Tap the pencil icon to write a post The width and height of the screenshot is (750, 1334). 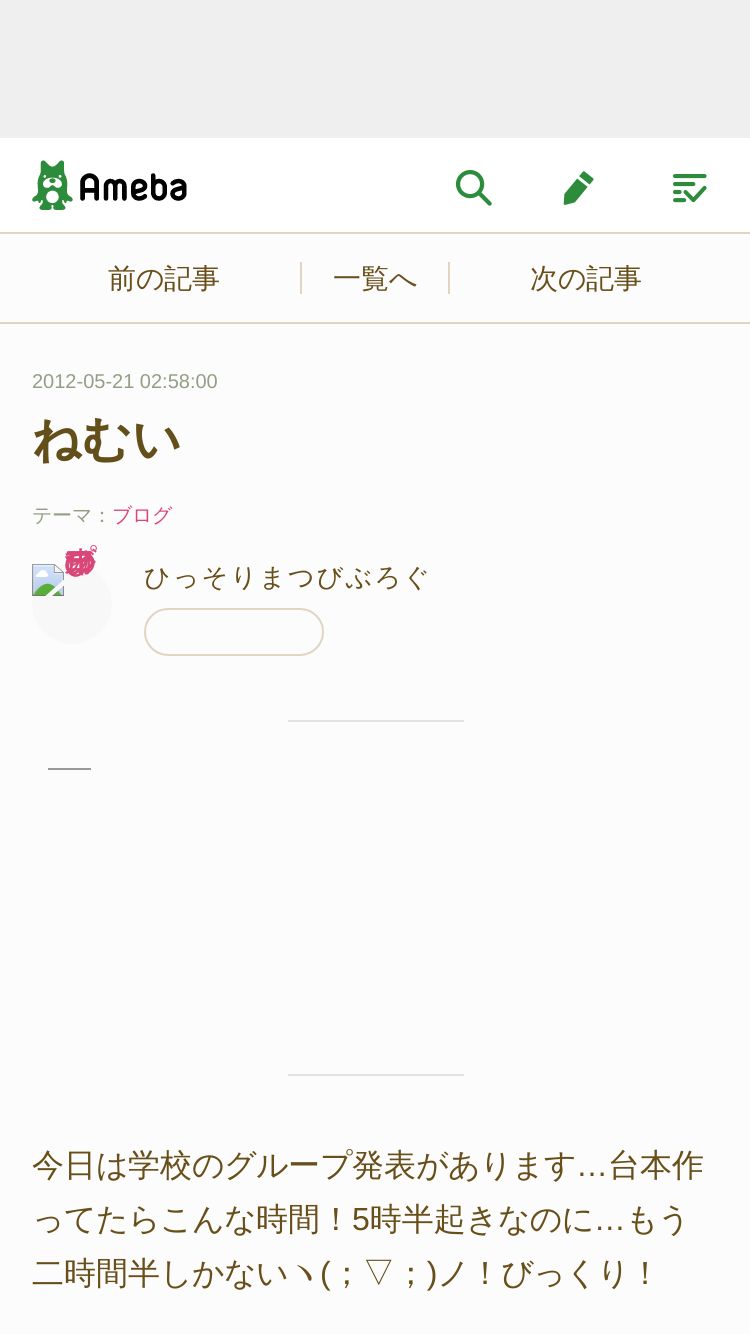578,187
